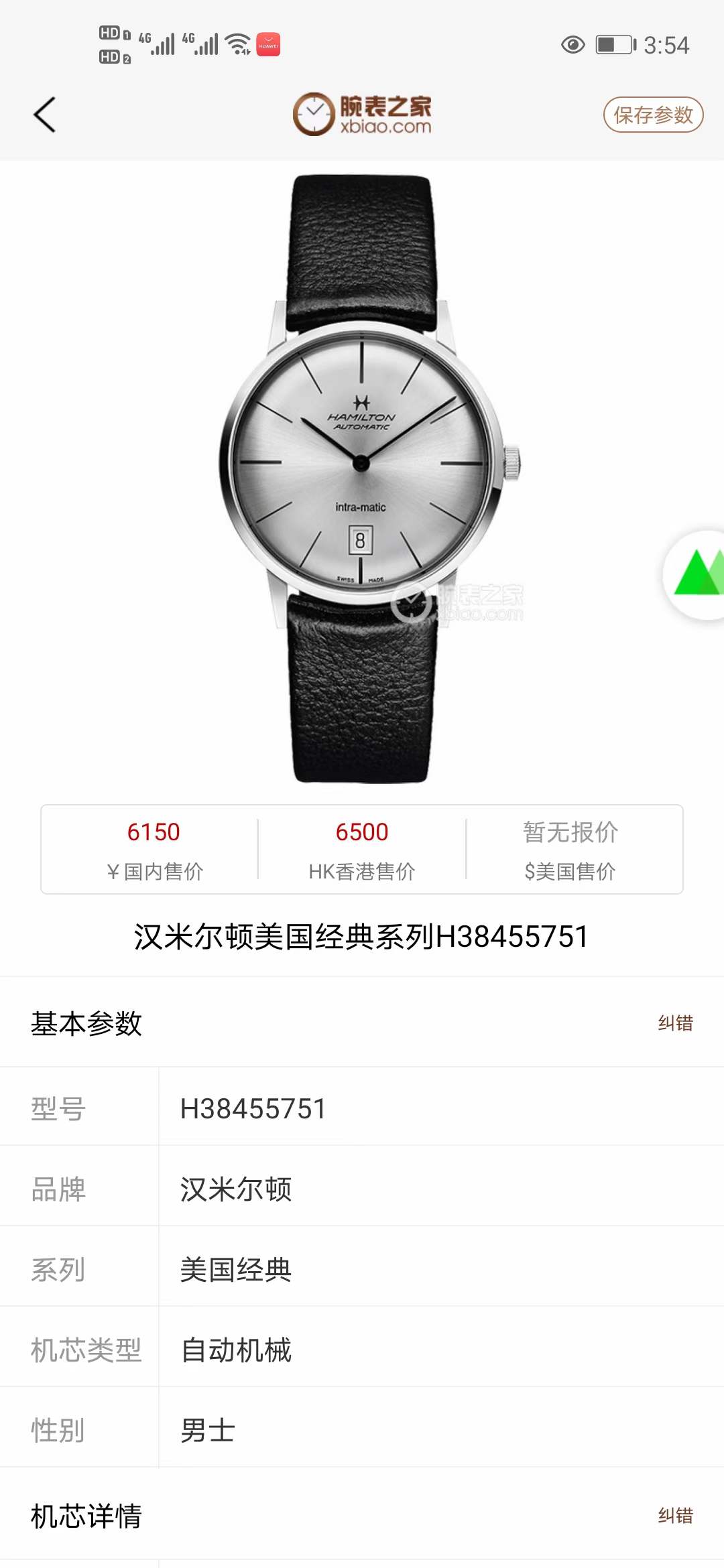Screen dimensions: 724x1568
Task: Tap 纠错 next to 机芯详情
Action: [x=675, y=1516]
